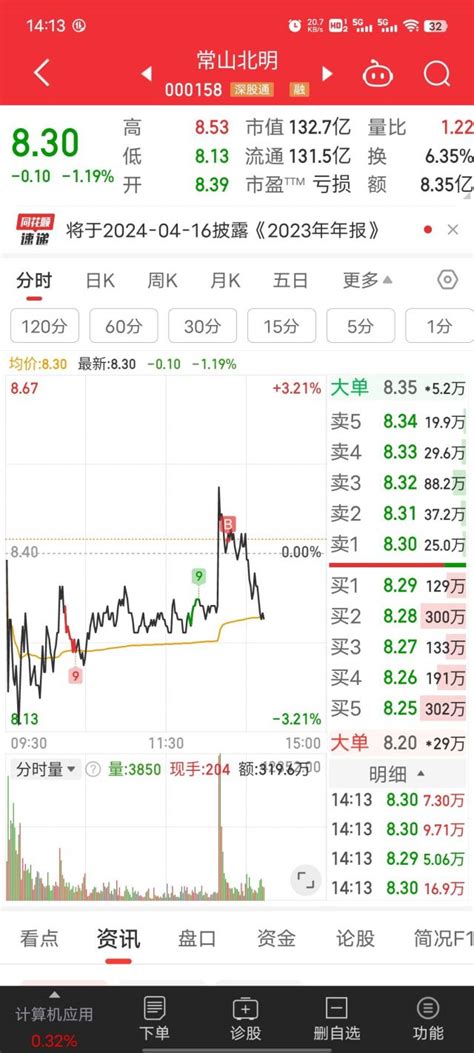Switch to the next stock arrow
This screenshot has width=474, height=1053.
(x=328, y=73)
